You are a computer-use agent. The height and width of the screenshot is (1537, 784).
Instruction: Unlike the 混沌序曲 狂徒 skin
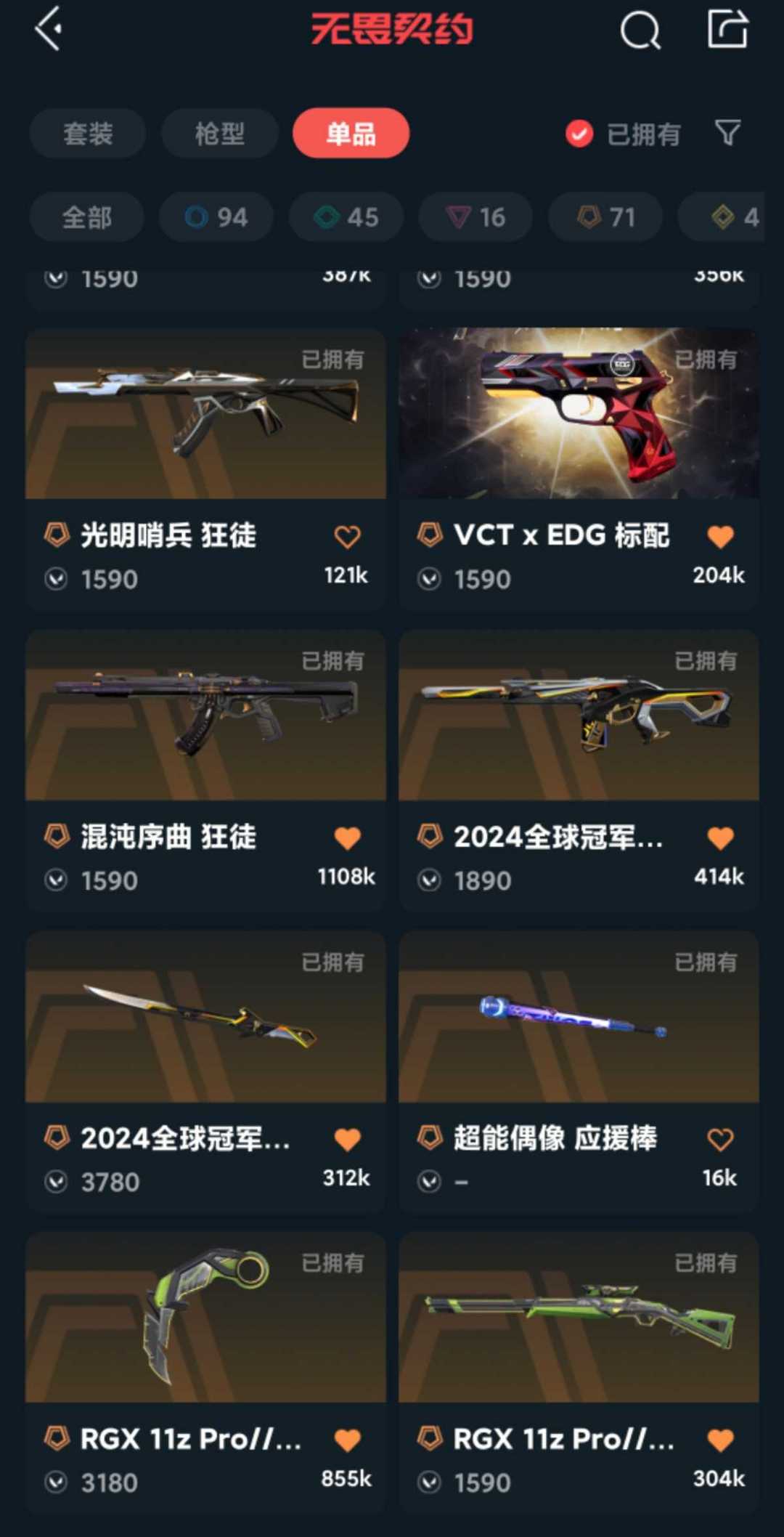(x=347, y=838)
